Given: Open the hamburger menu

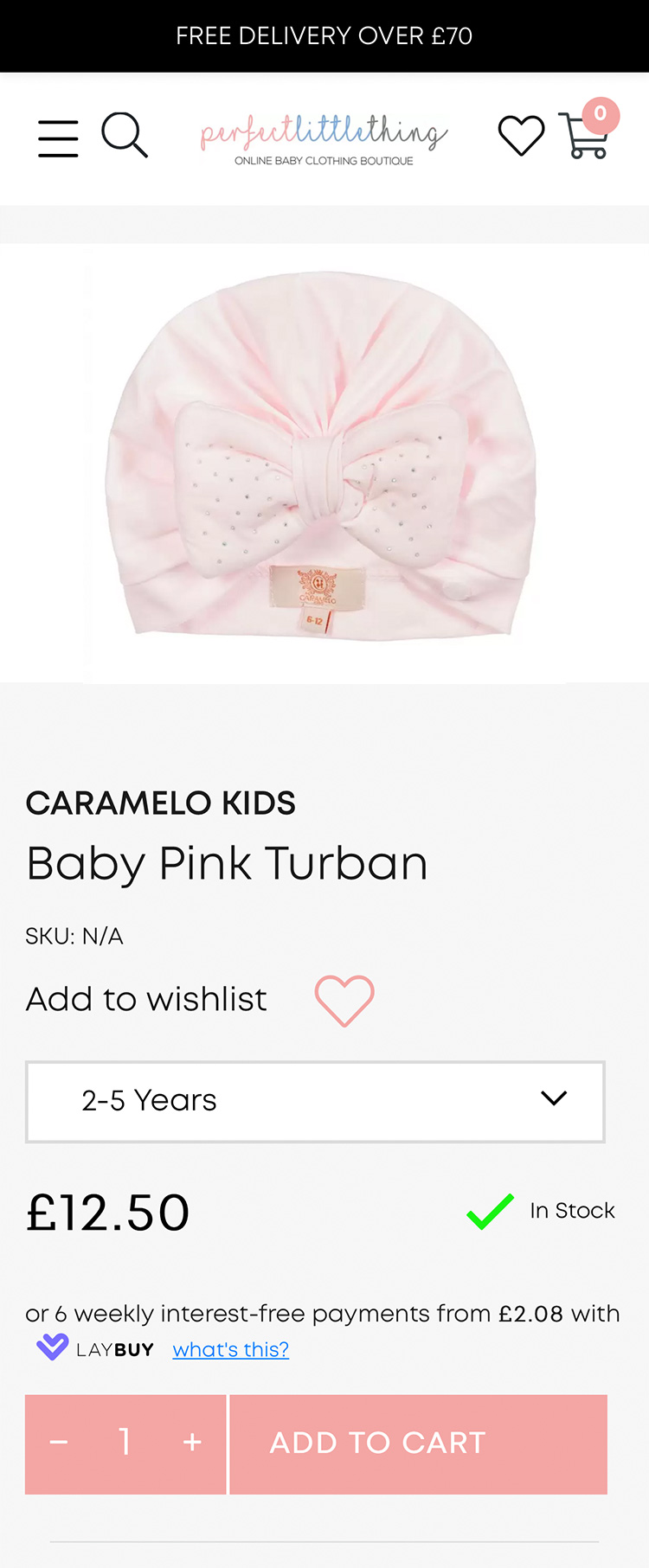Looking at the screenshot, I should [x=58, y=138].
